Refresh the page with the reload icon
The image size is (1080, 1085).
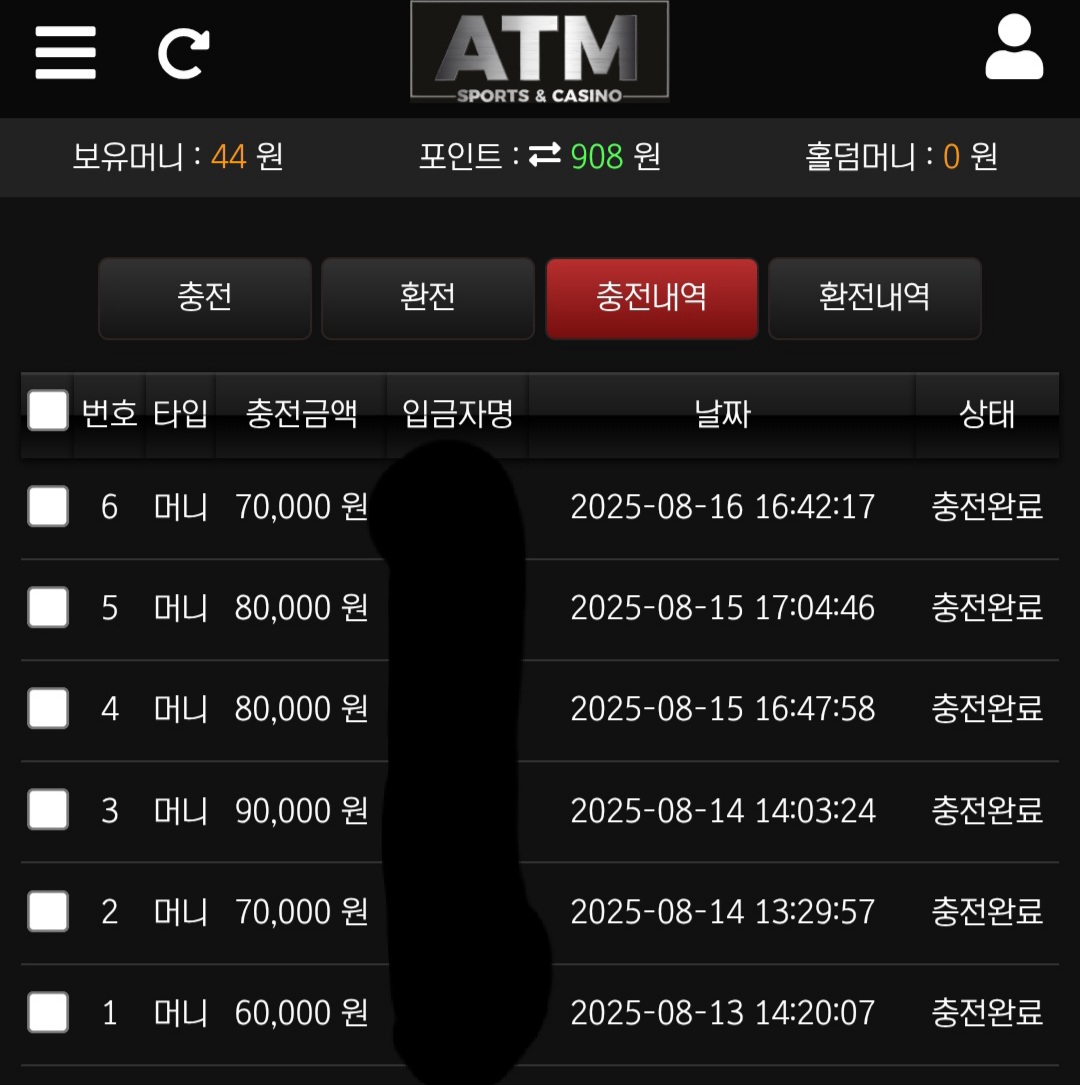point(184,53)
